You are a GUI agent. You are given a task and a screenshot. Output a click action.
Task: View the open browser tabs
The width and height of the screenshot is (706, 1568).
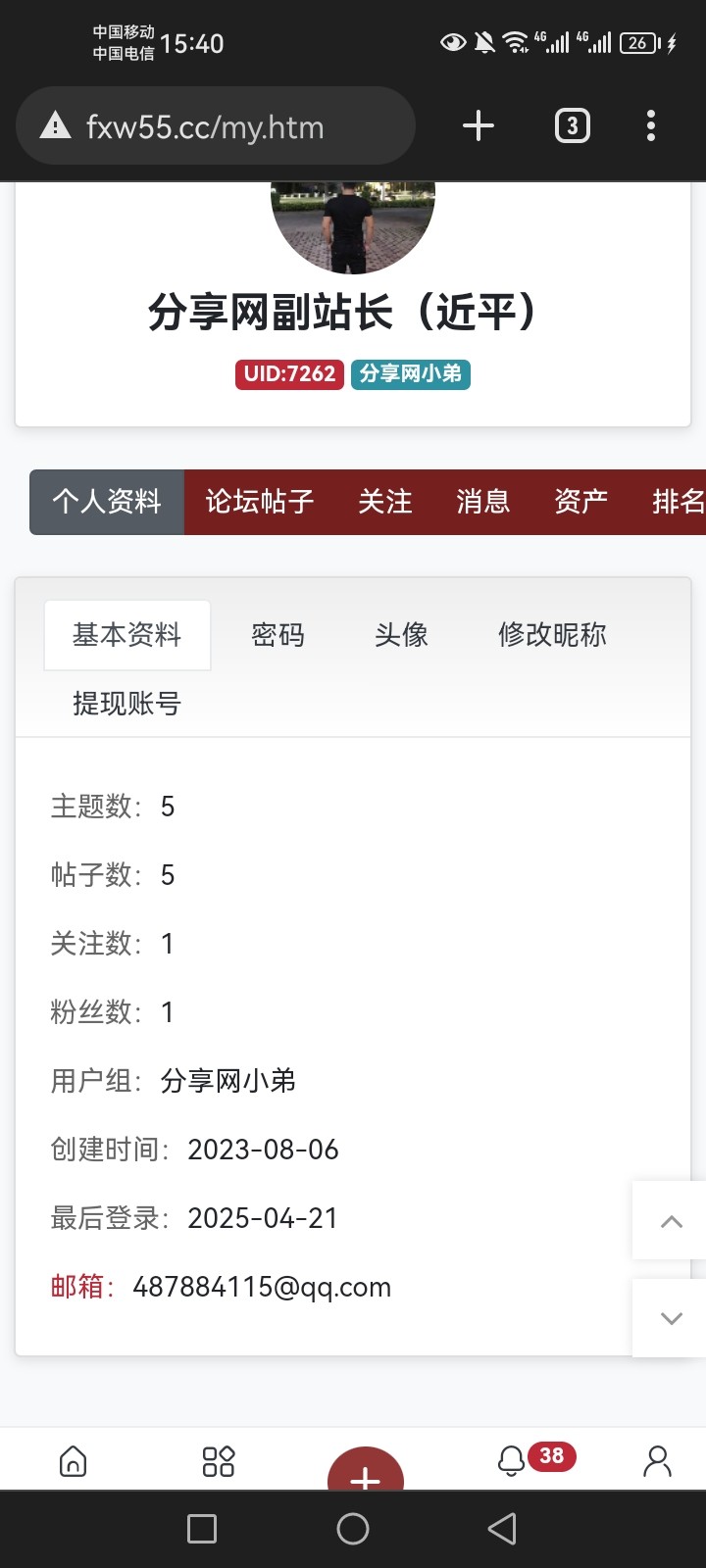(x=573, y=126)
